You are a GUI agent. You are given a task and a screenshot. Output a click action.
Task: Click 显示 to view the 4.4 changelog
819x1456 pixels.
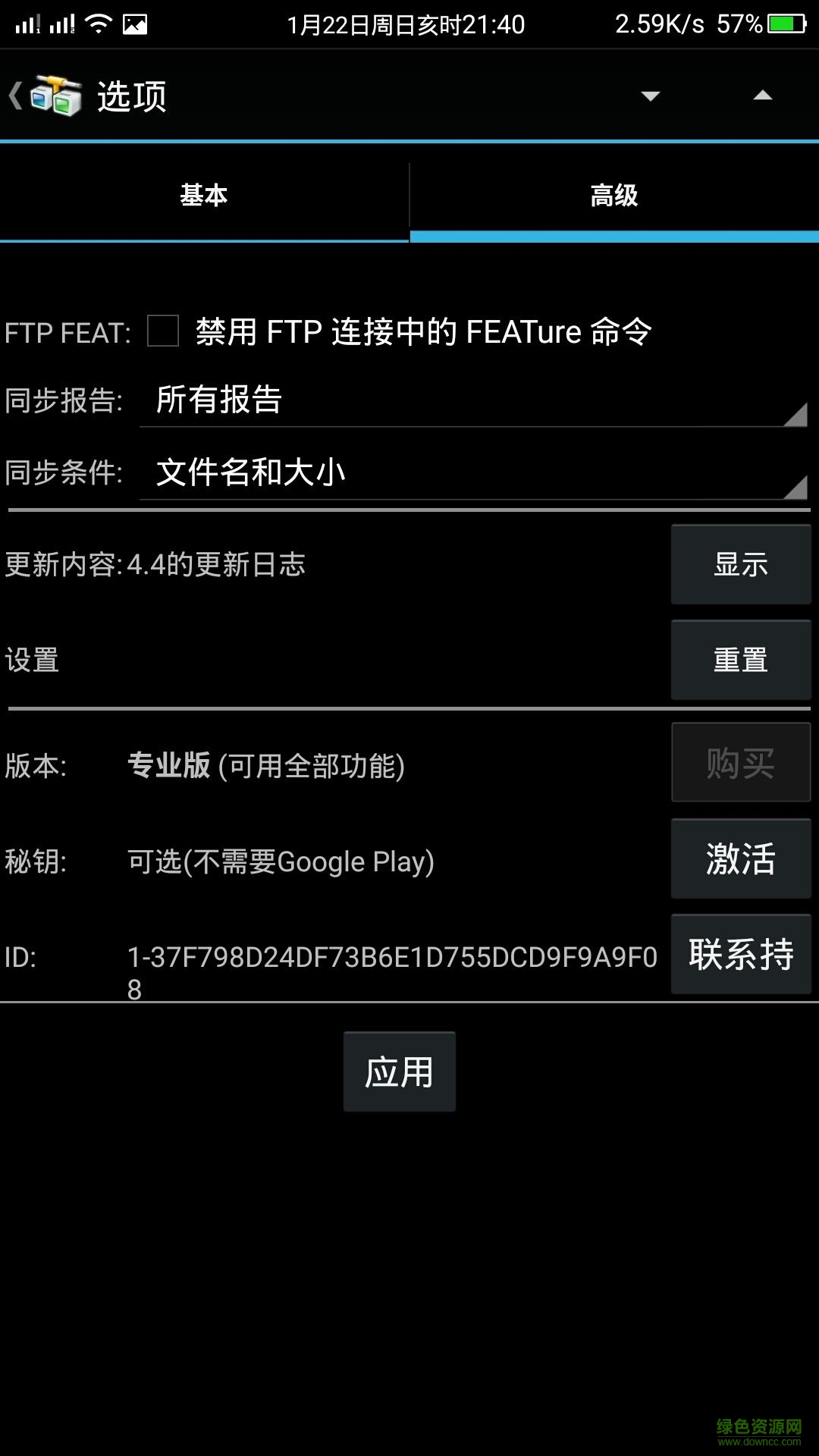740,564
